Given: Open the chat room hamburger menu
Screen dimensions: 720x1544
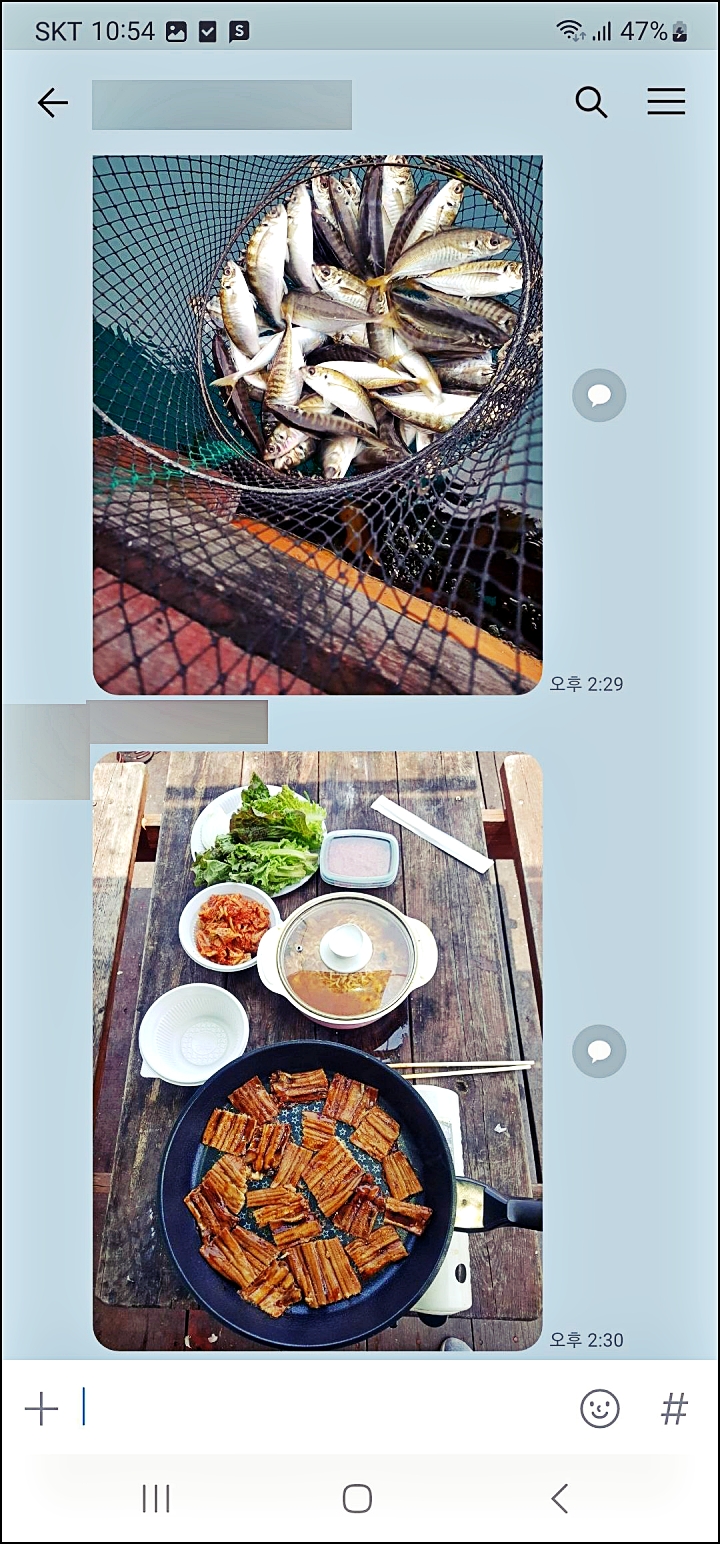Looking at the screenshot, I should pyautogui.click(x=666, y=102).
